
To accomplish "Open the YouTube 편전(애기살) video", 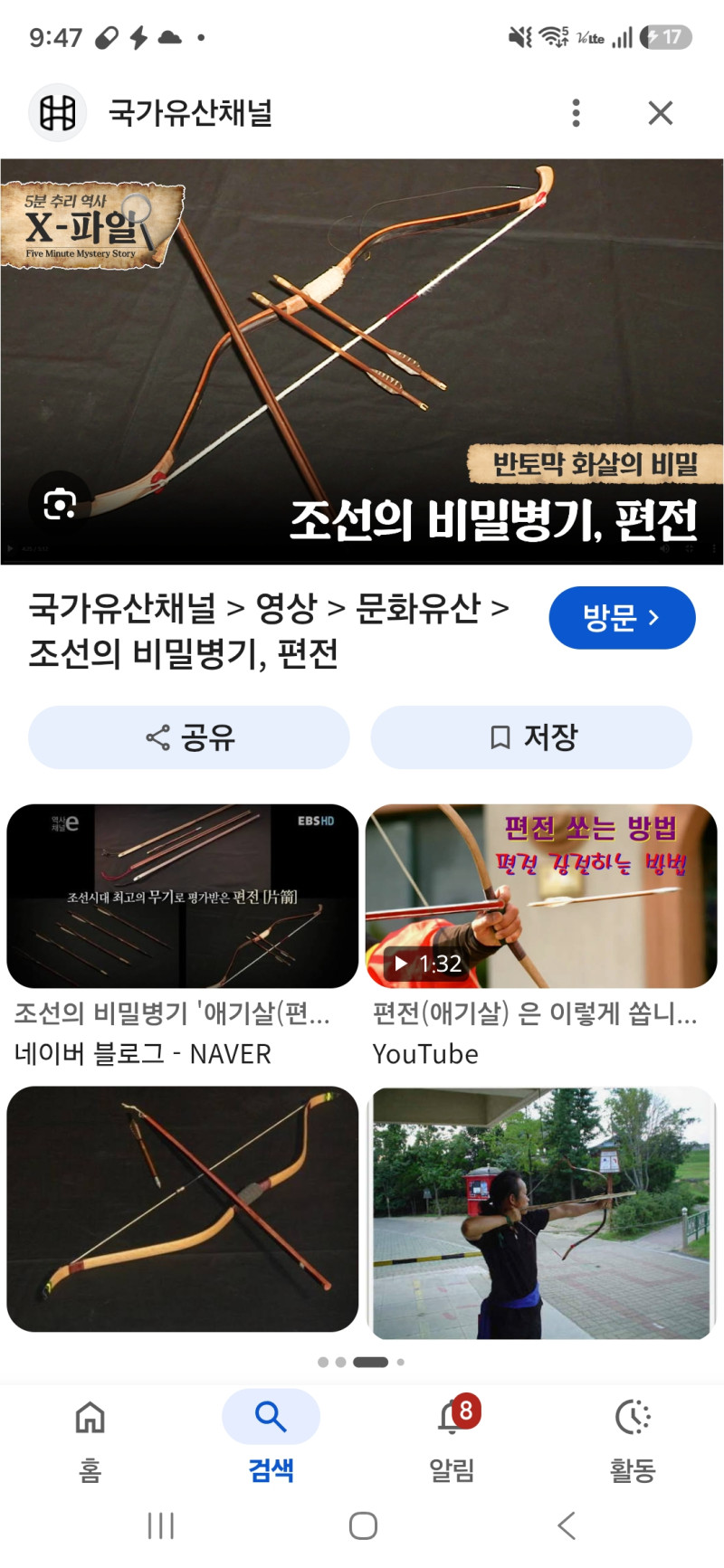I will coord(541,936).
